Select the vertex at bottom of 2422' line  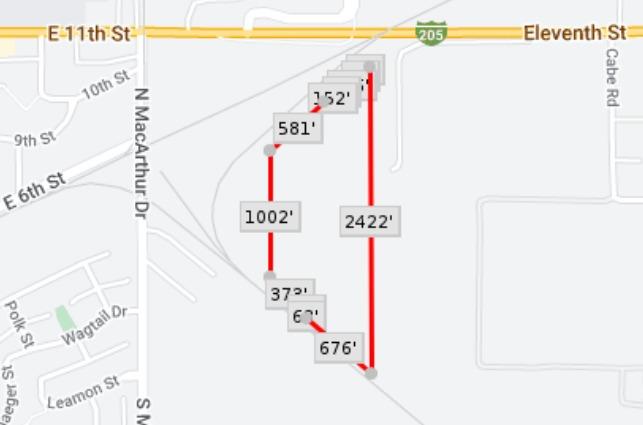click(x=371, y=373)
